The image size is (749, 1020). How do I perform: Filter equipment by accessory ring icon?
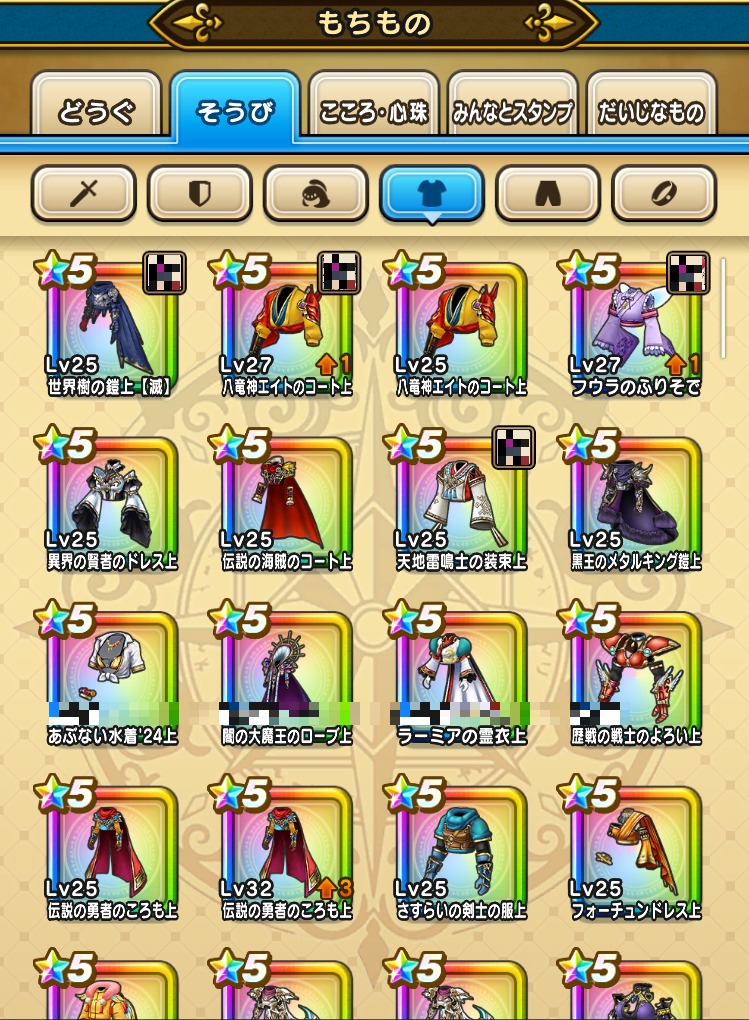coord(664,193)
